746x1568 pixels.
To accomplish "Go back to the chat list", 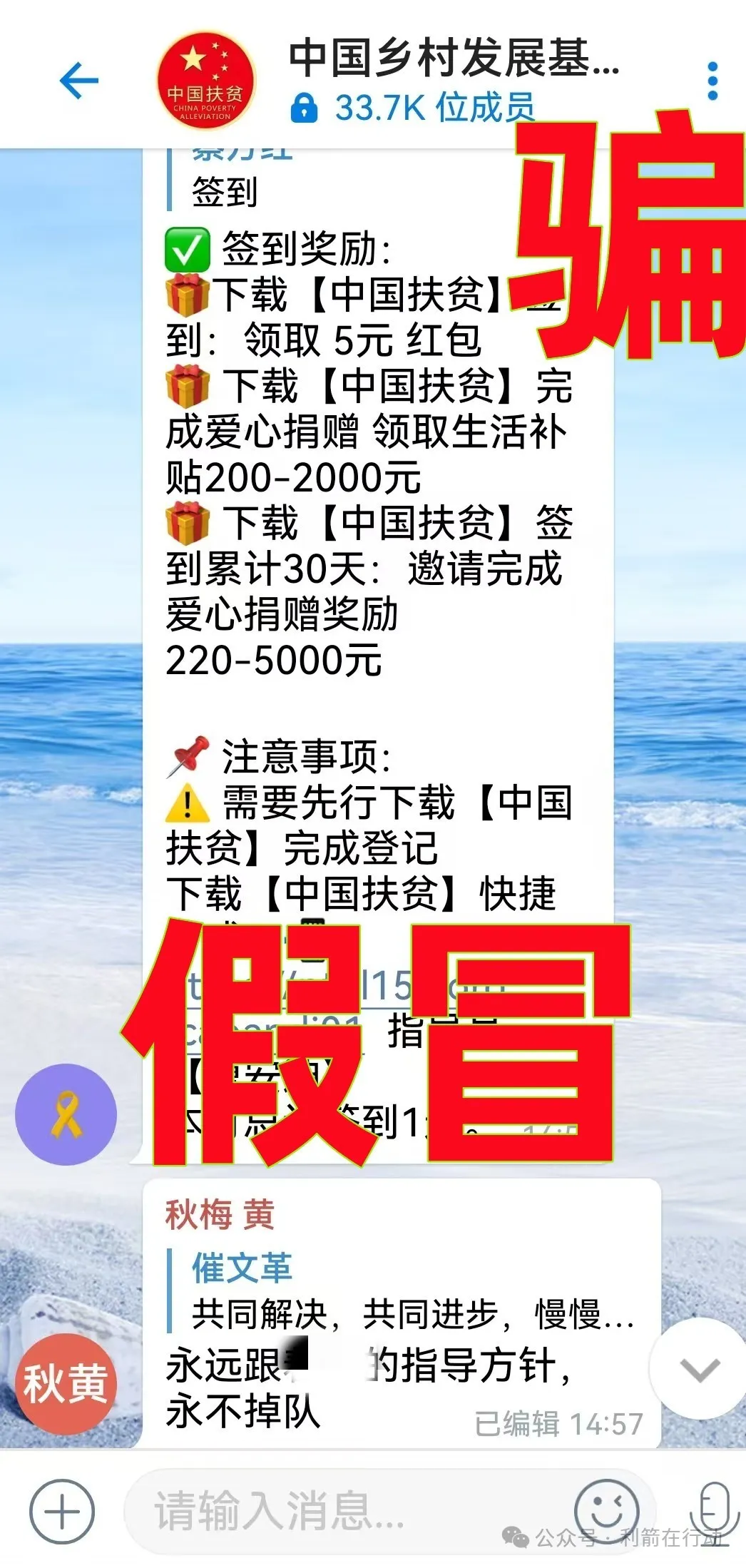I will coord(78,80).
